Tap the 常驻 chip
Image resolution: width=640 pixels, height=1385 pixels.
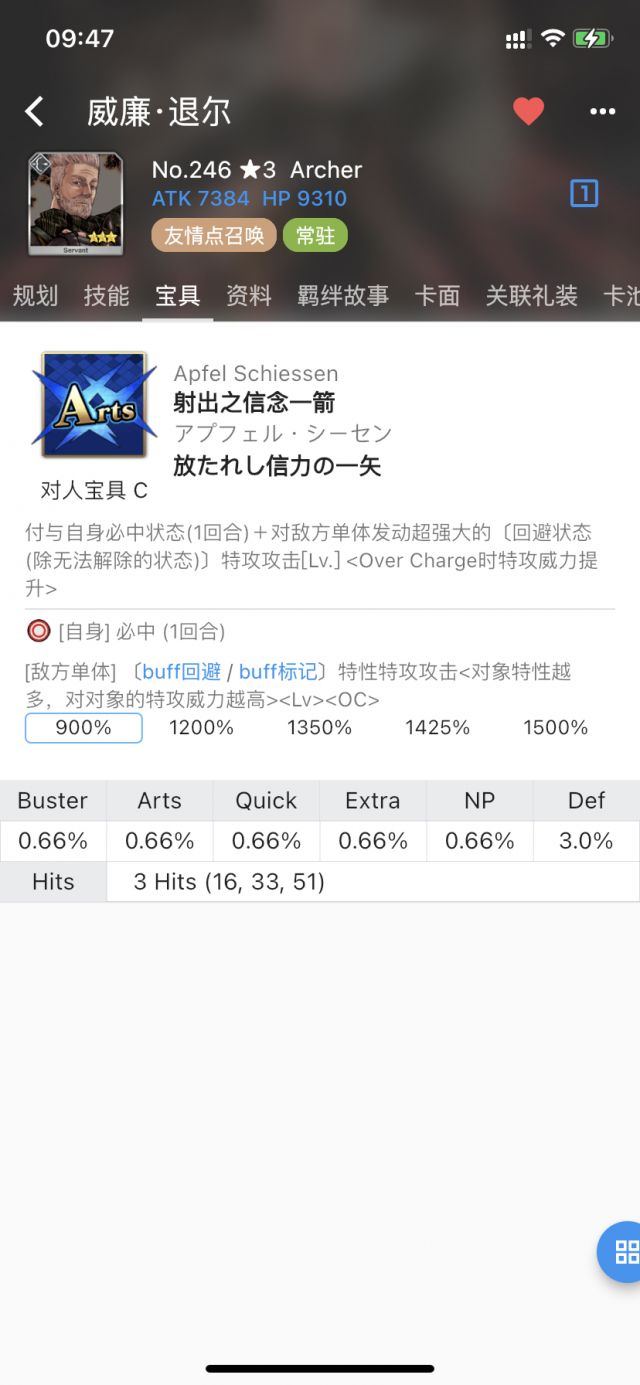[315, 236]
